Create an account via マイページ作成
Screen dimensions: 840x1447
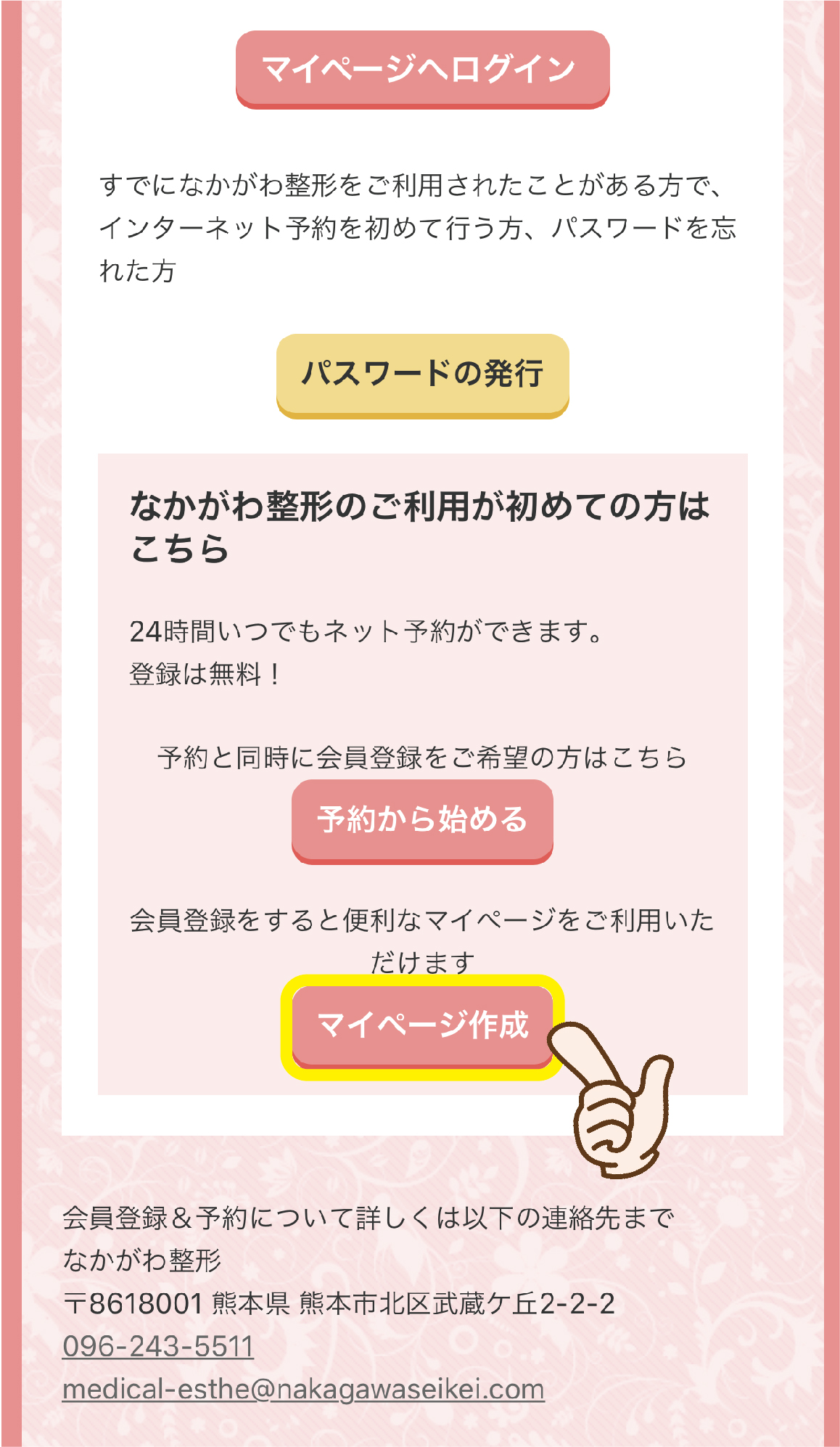422,1025
